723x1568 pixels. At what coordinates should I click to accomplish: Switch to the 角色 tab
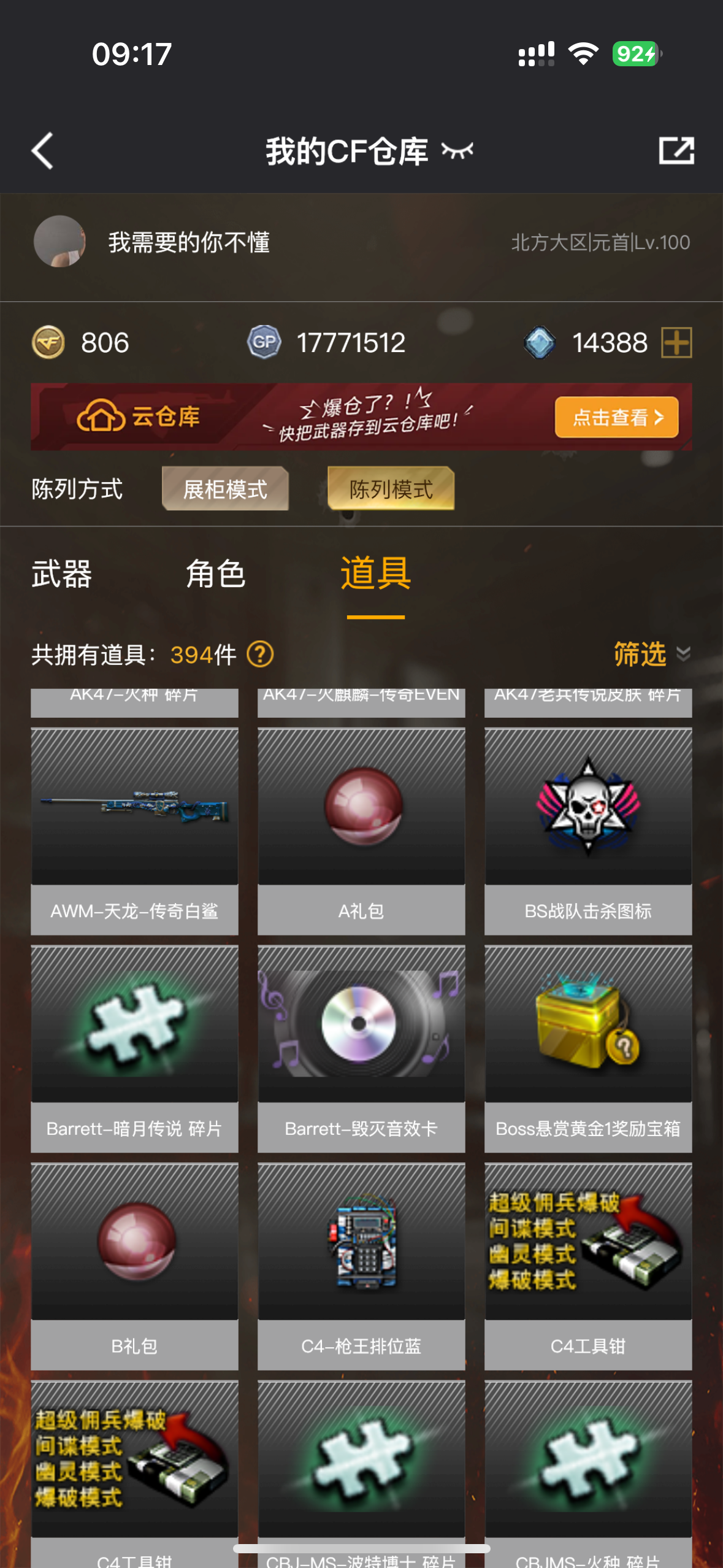click(x=216, y=574)
